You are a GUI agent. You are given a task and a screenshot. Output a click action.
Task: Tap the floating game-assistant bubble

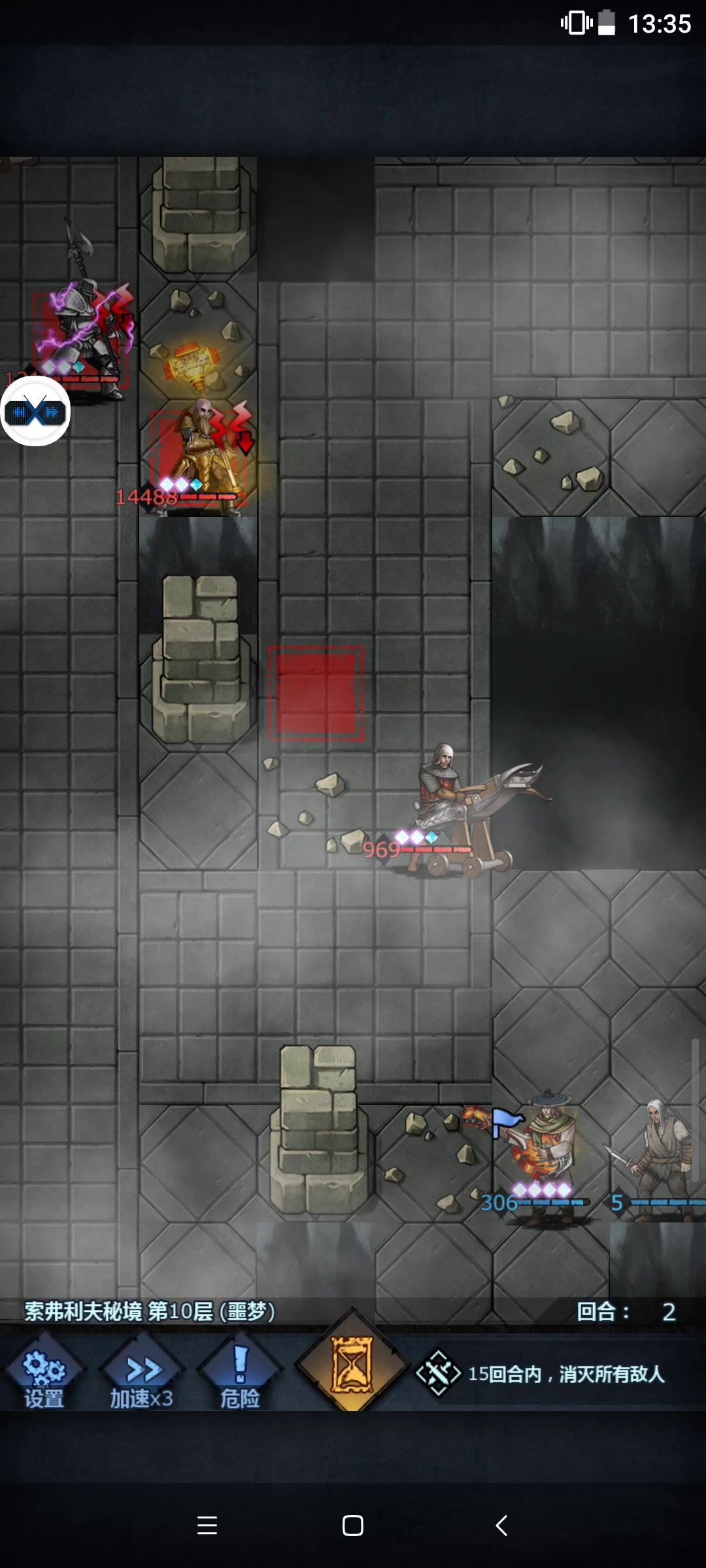pyautogui.click(x=35, y=412)
